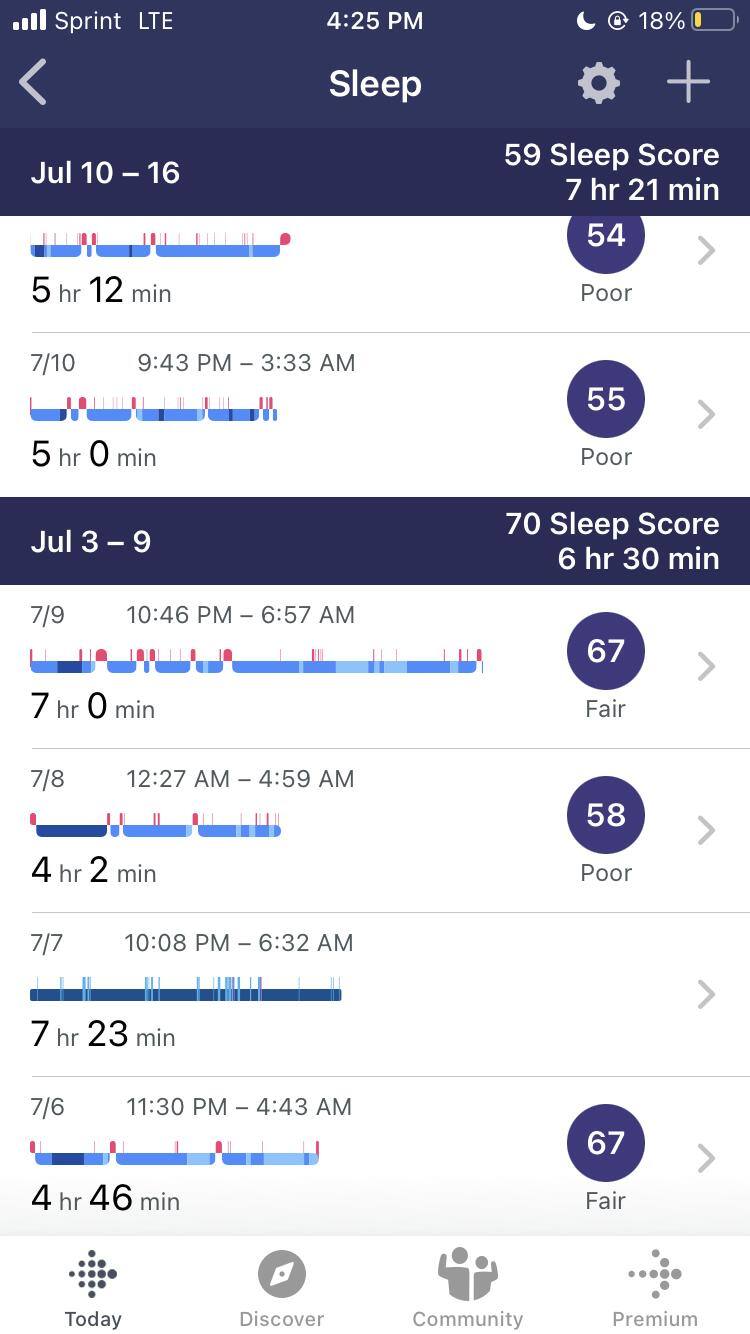The width and height of the screenshot is (750, 1334).
Task: Open sleep settings gear
Action: 598,83
